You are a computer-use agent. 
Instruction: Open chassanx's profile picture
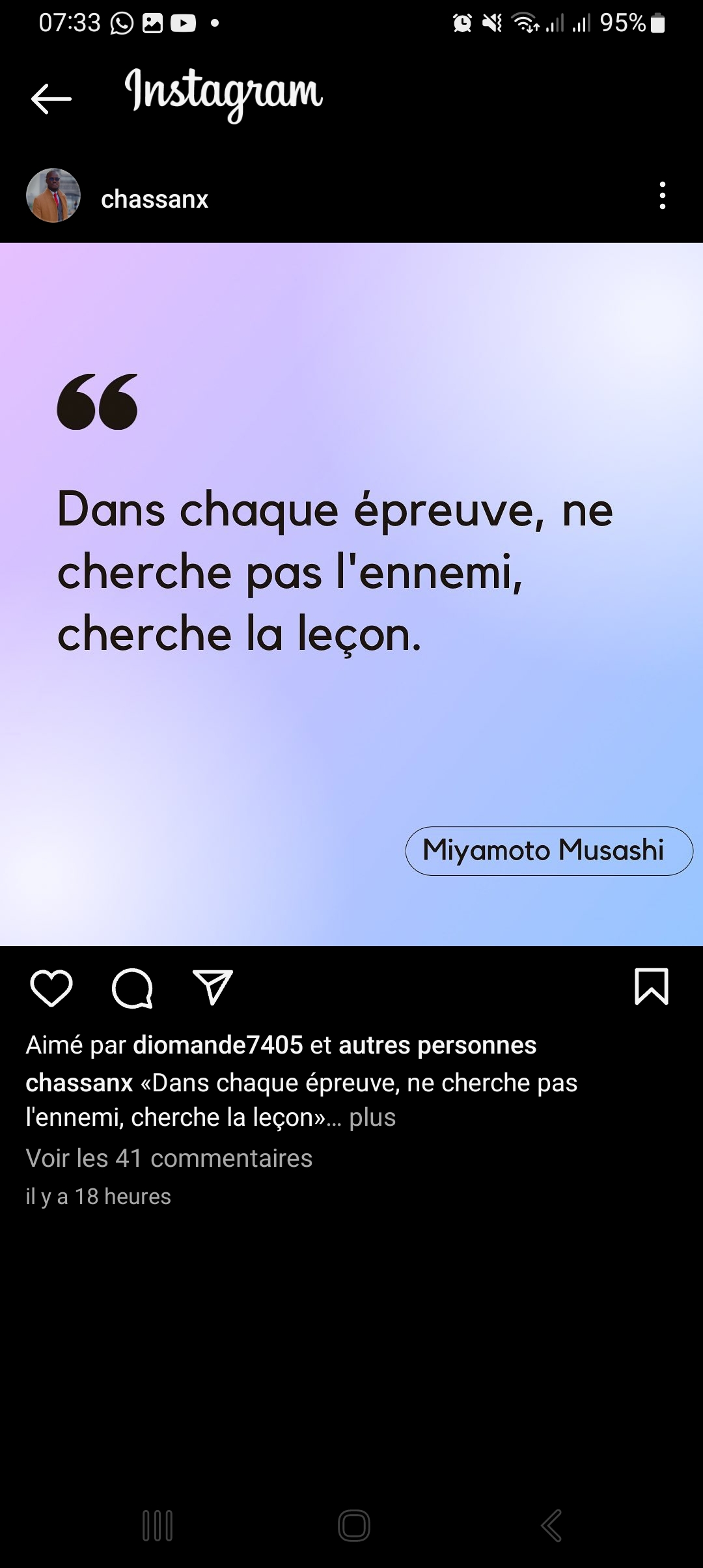click(x=53, y=196)
